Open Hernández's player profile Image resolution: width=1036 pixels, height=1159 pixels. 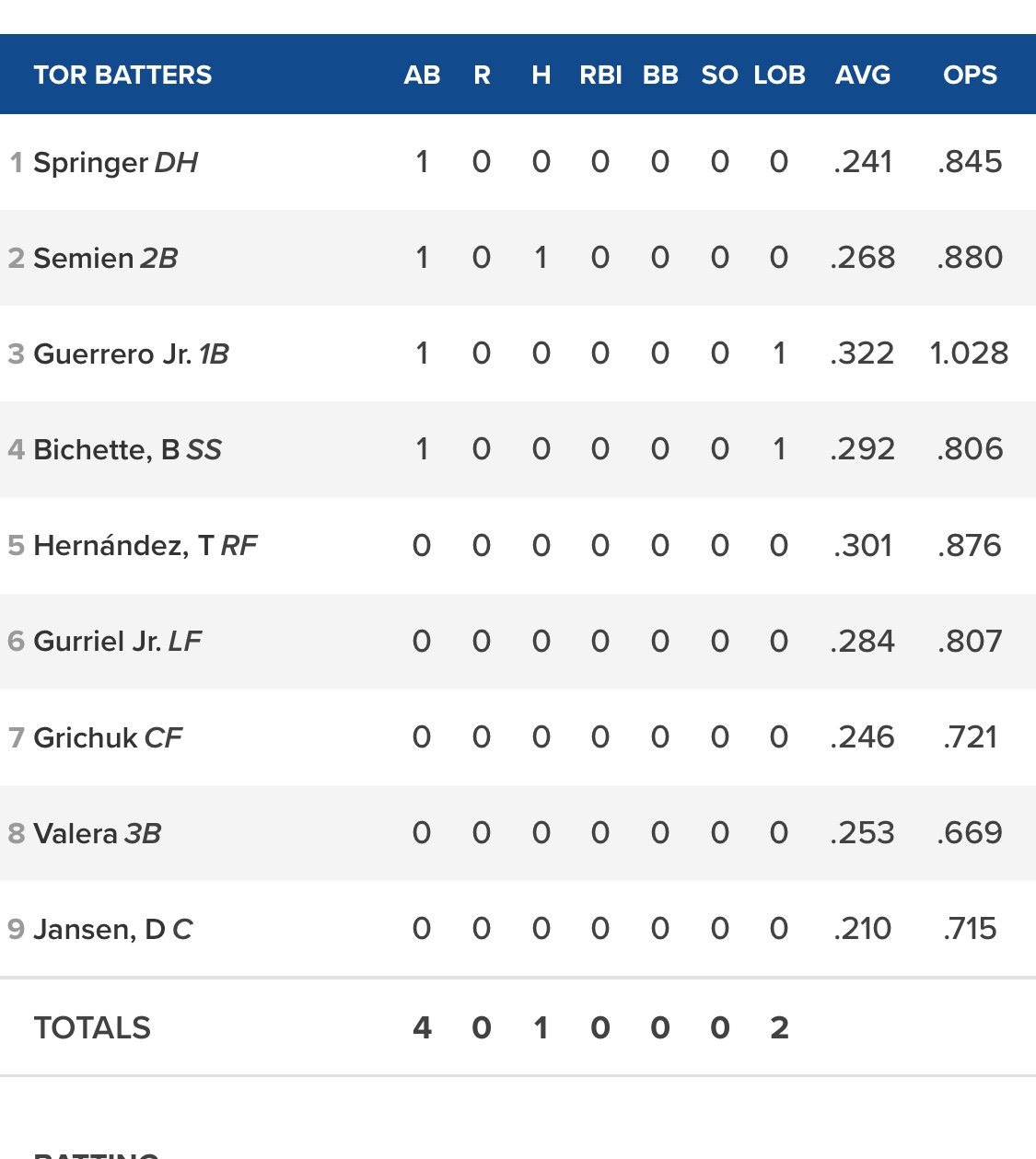(123, 546)
